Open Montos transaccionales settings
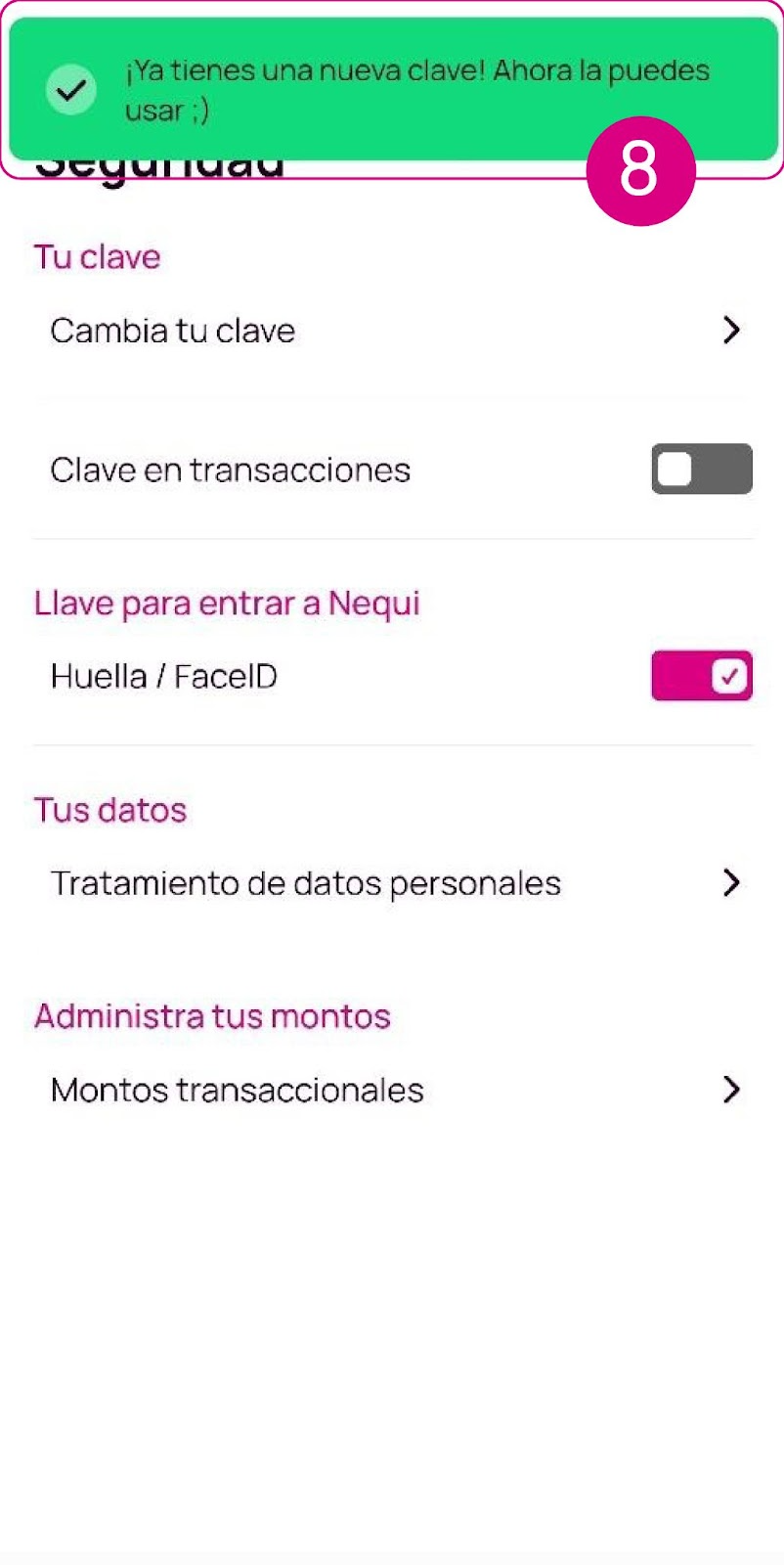 coord(236,1090)
